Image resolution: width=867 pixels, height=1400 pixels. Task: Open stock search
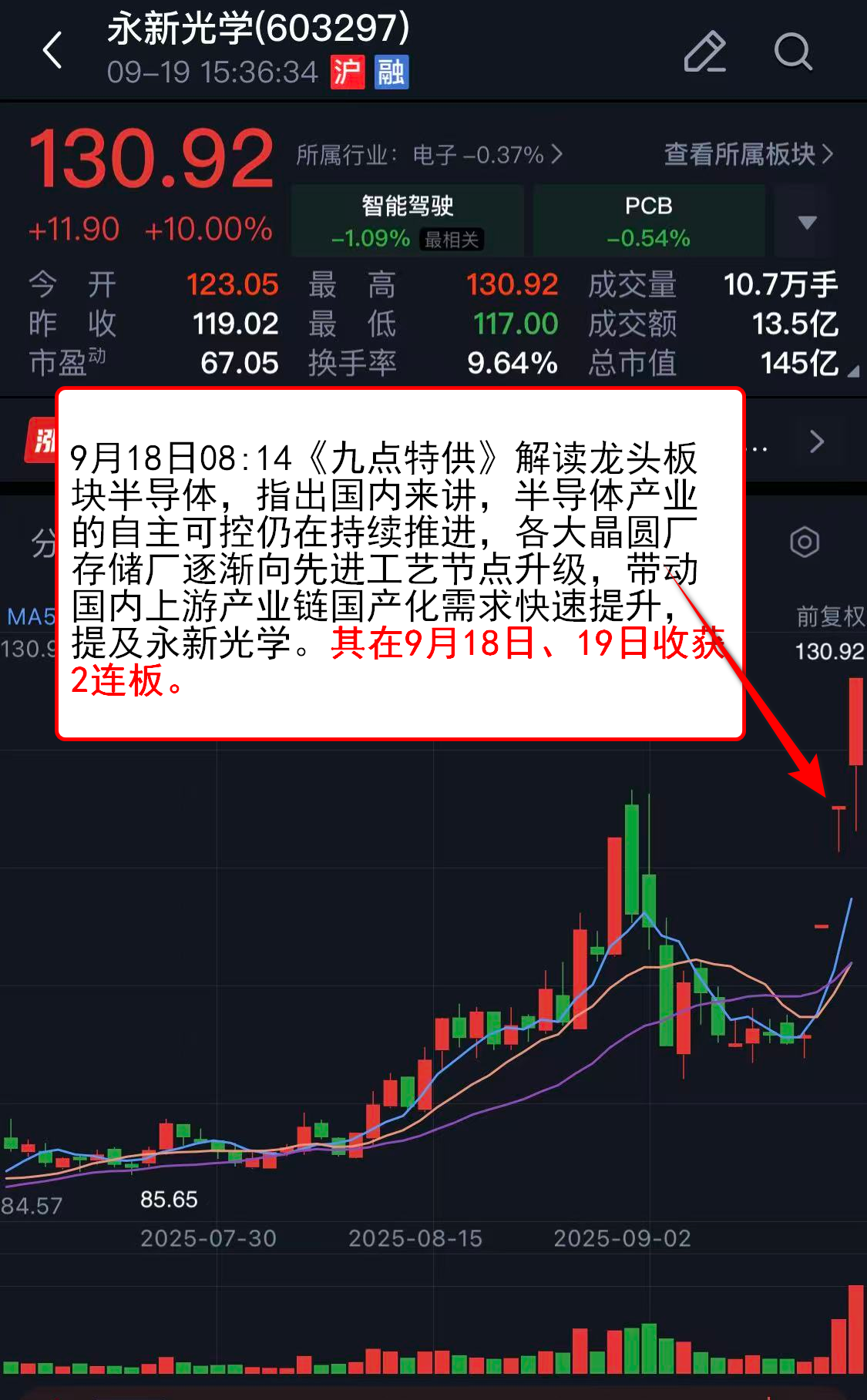(793, 52)
